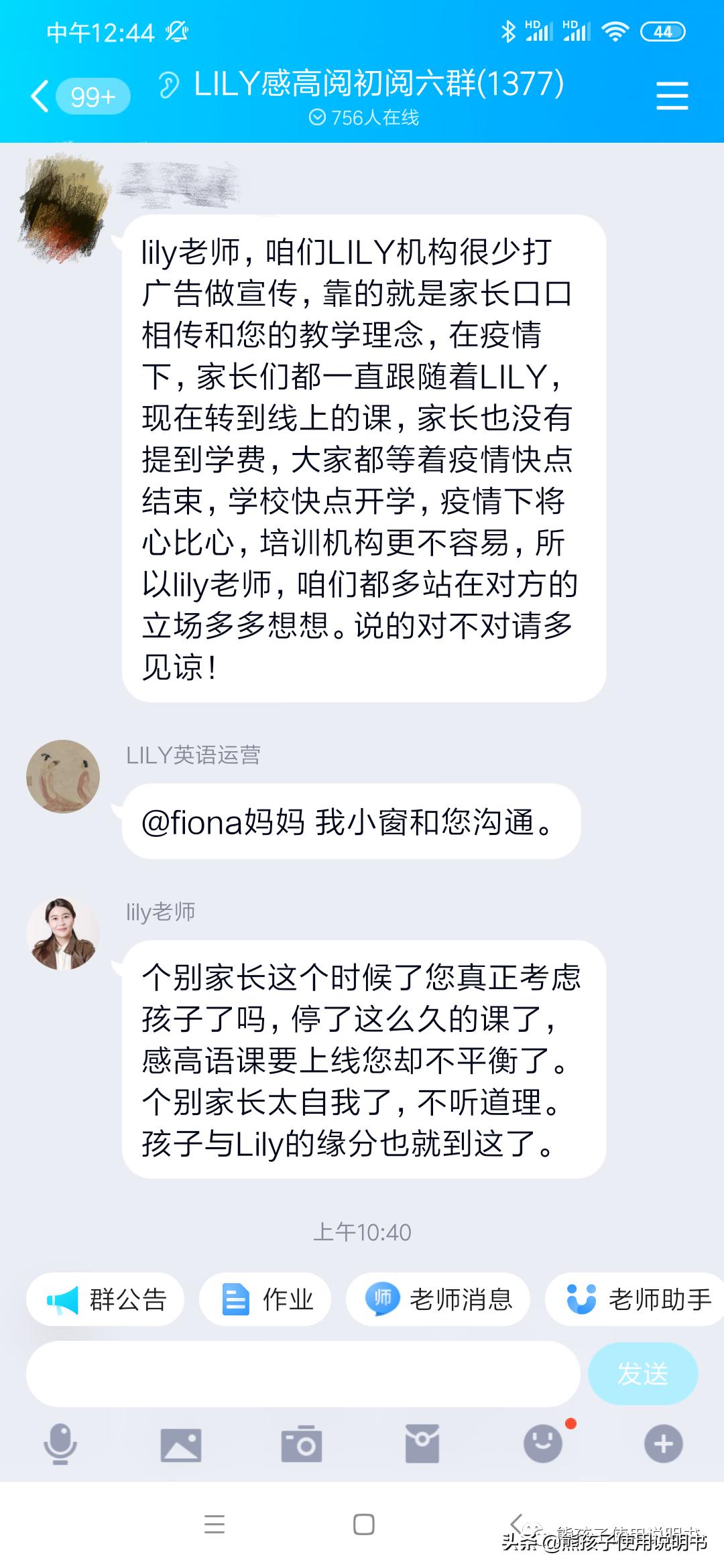
Task: Open the group settings hamburger icon
Action: tap(672, 94)
